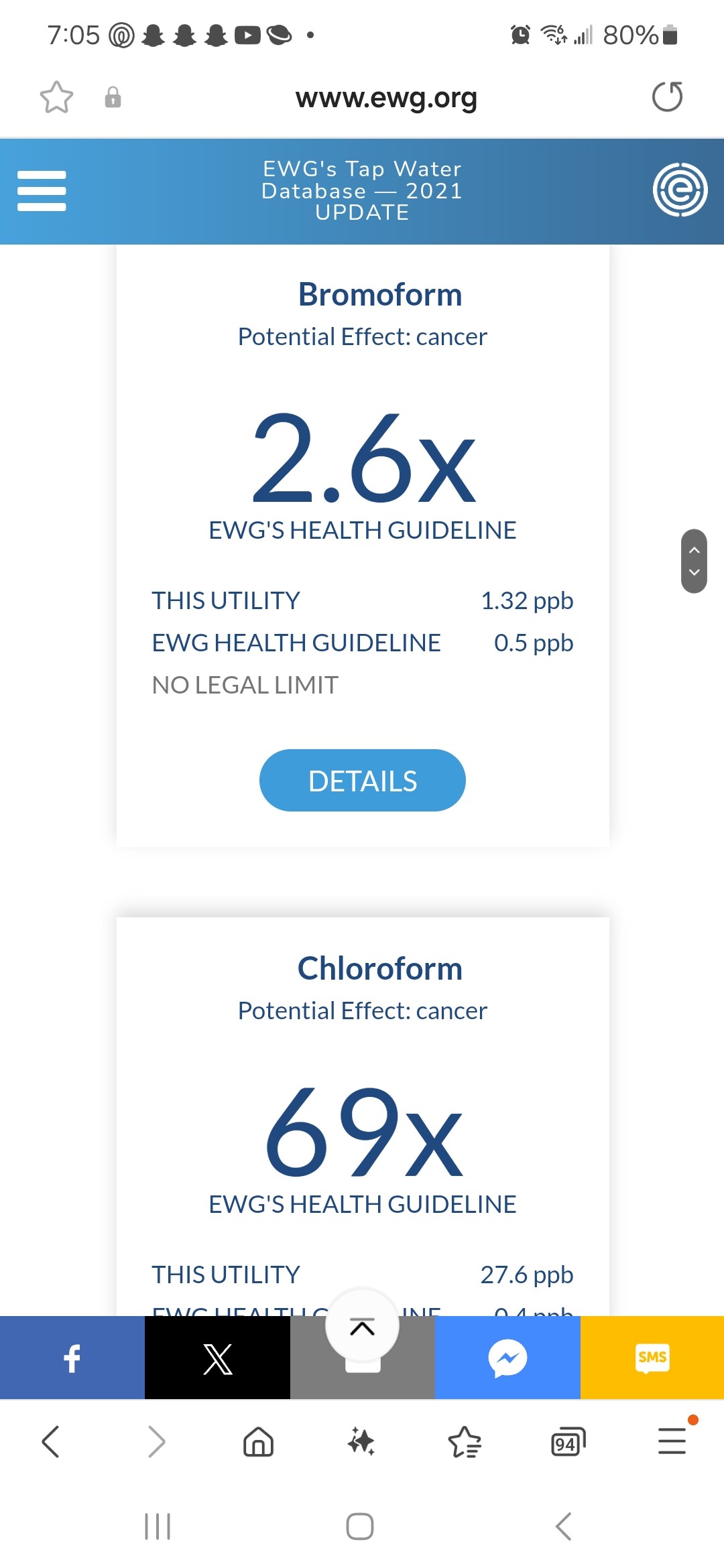The height and width of the screenshot is (1568, 724).
Task: Bookmark this page with the star icon
Action: pyautogui.click(x=56, y=98)
